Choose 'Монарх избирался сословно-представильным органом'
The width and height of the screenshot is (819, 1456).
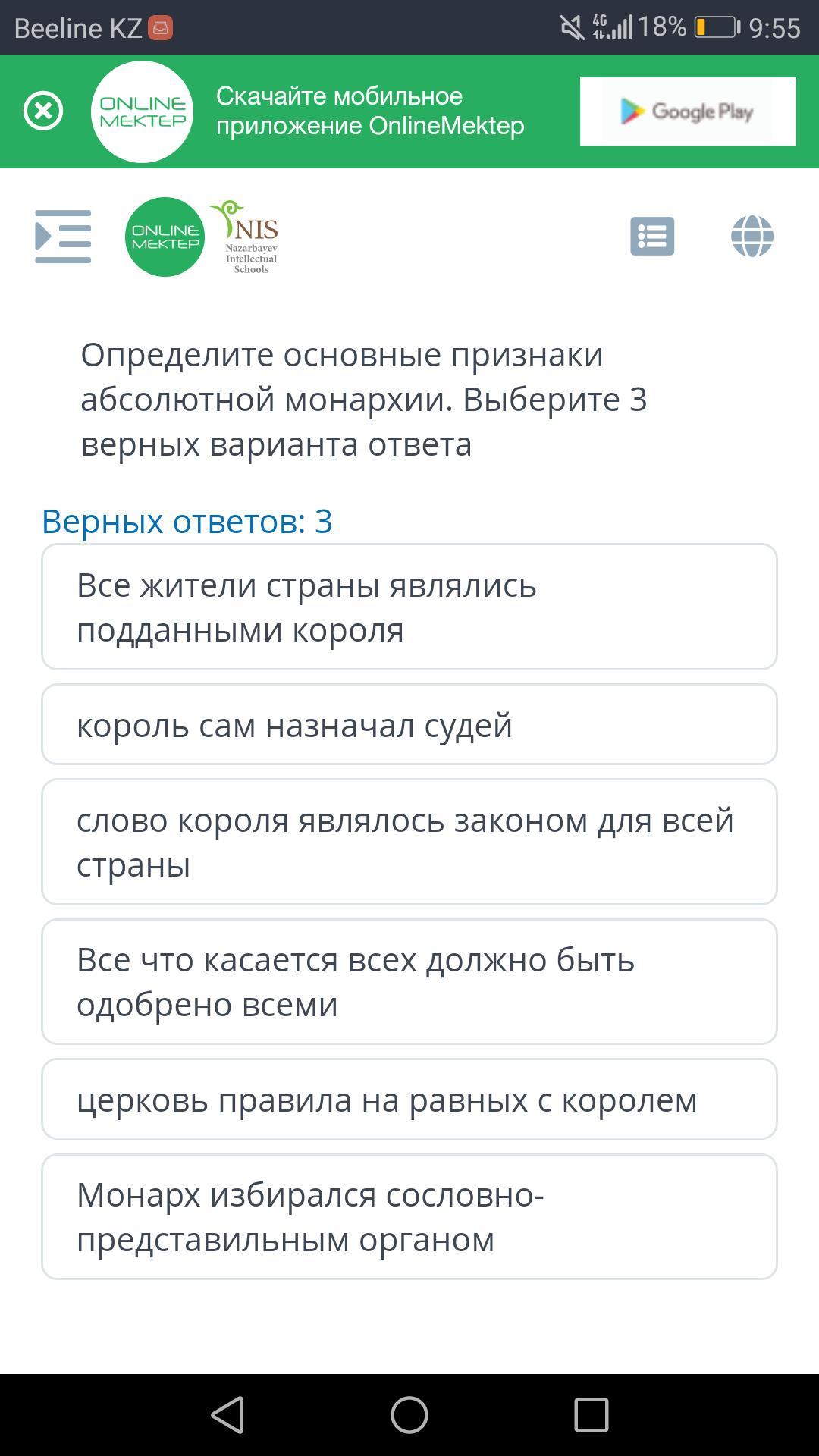coord(409,1216)
